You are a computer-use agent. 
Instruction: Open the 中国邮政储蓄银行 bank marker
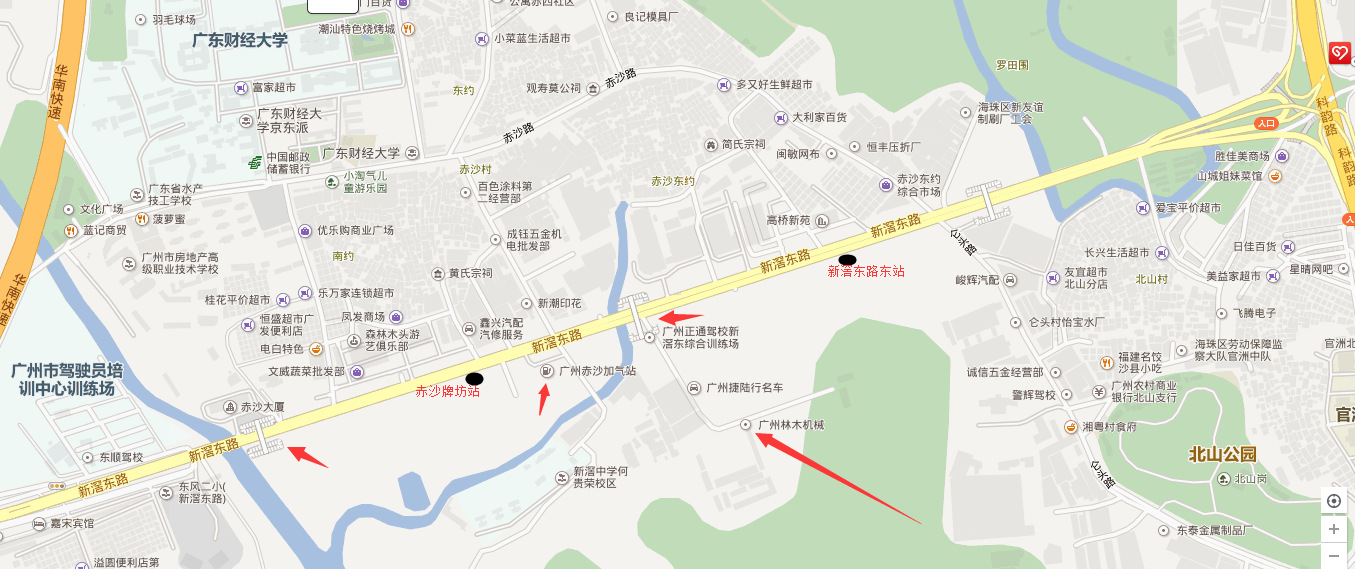[x=256, y=162]
